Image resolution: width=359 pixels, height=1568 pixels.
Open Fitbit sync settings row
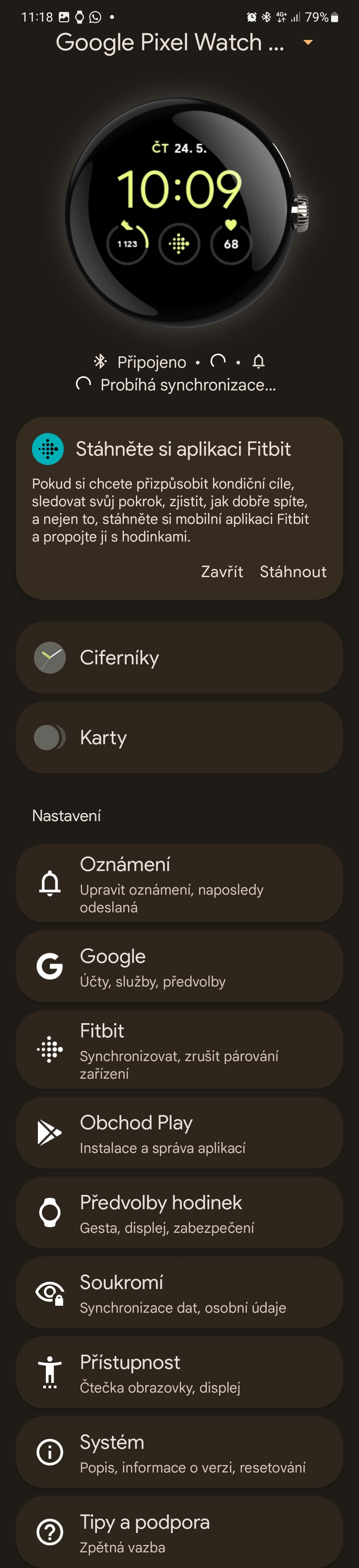[x=179, y=1049]
